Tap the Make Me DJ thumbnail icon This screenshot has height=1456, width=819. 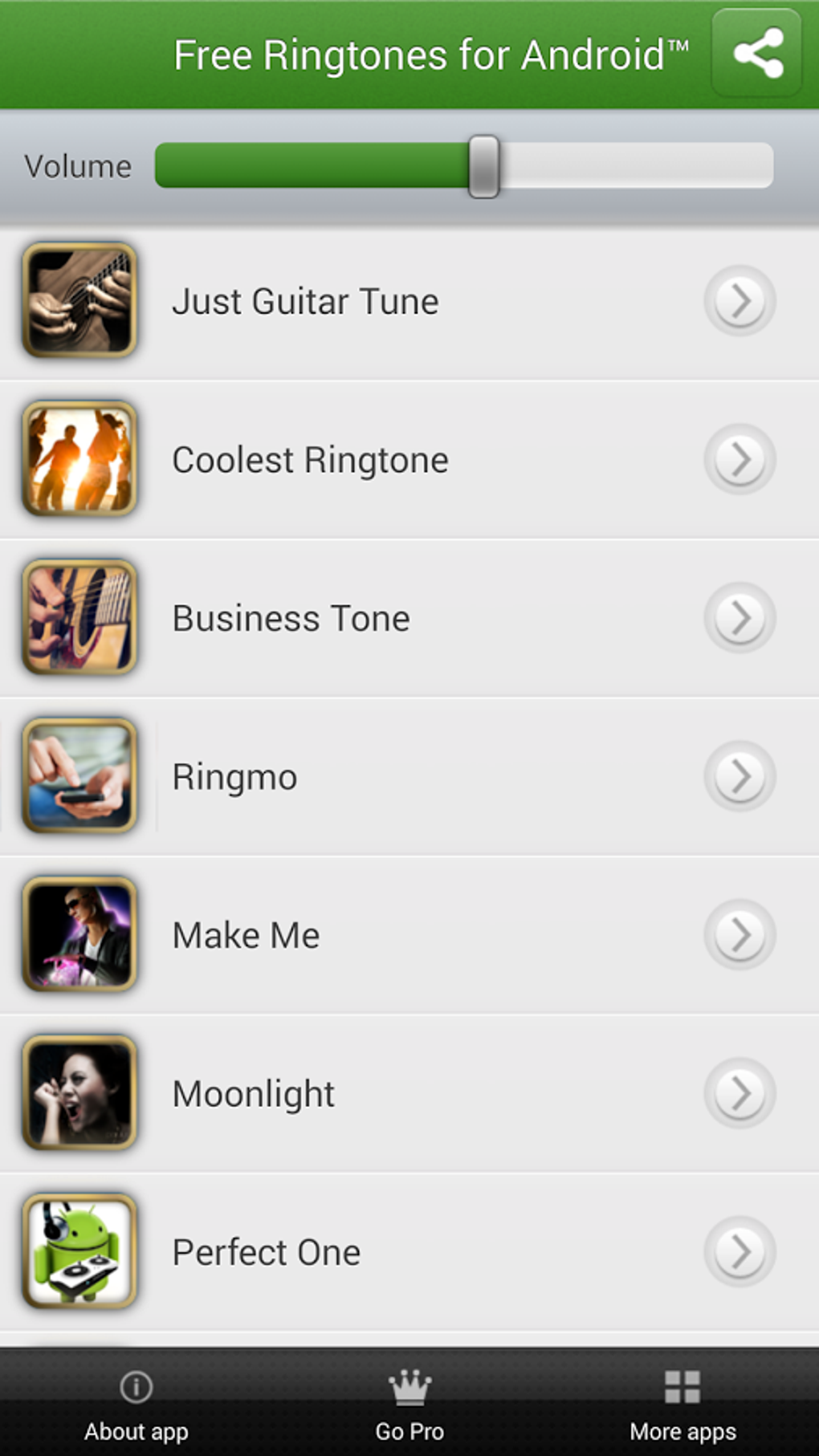[x=78, y=933]
